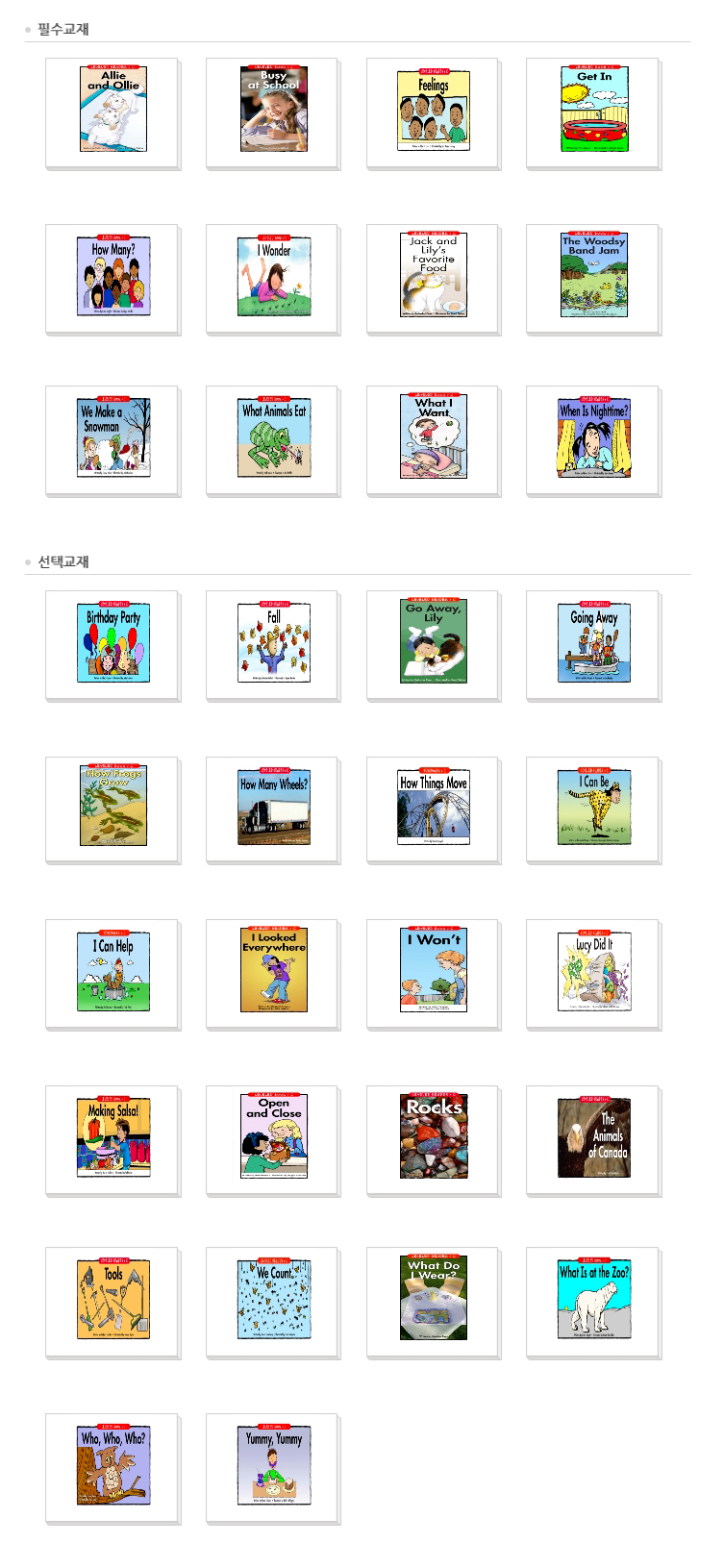This screenshot has width=724, height=1568.
Task: Tap the Making Salsa! book
Action: [x=113, y=1137]
